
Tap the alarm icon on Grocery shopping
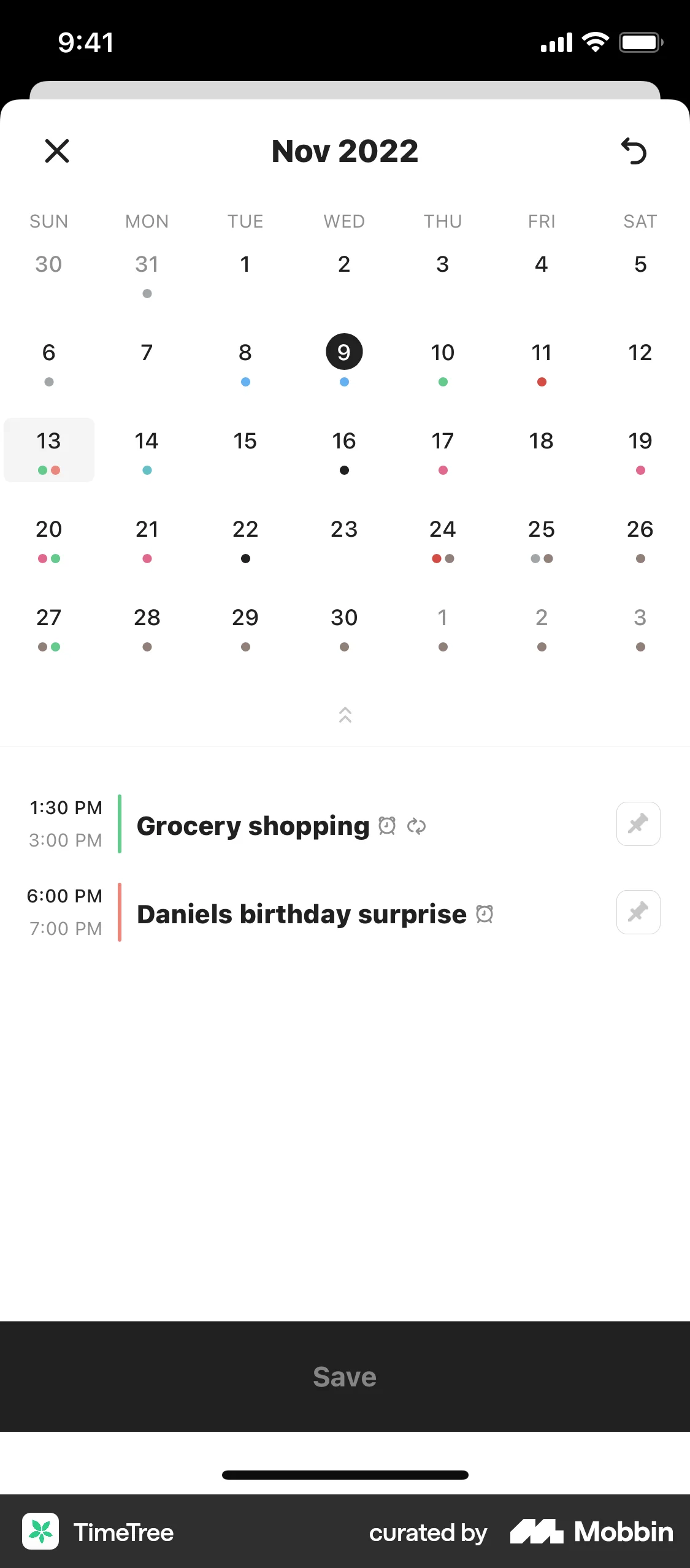point(386,825)
